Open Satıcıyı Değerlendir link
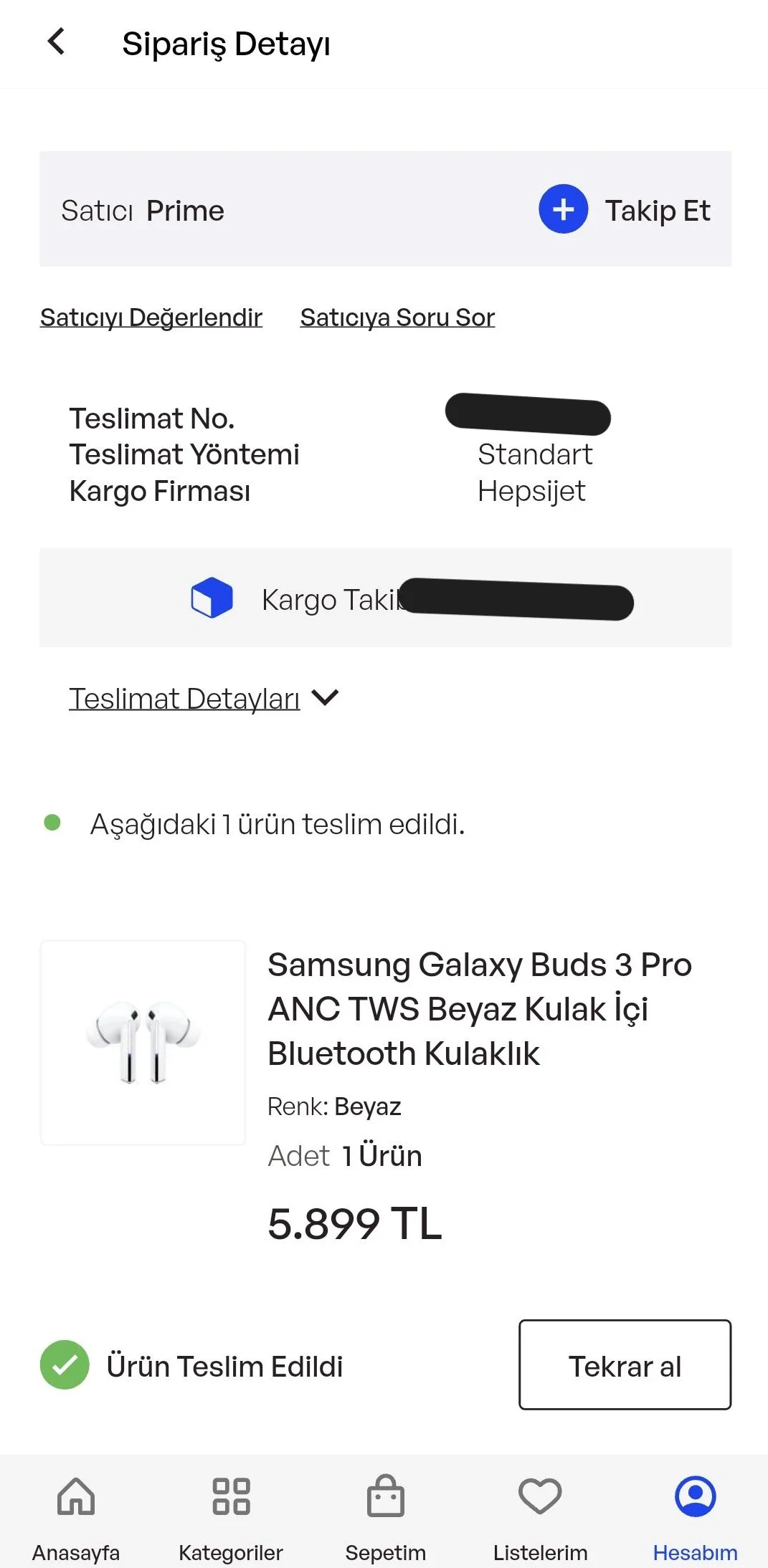The height and width of the screenshot is (1568, 768). click(x=151, y=317)
